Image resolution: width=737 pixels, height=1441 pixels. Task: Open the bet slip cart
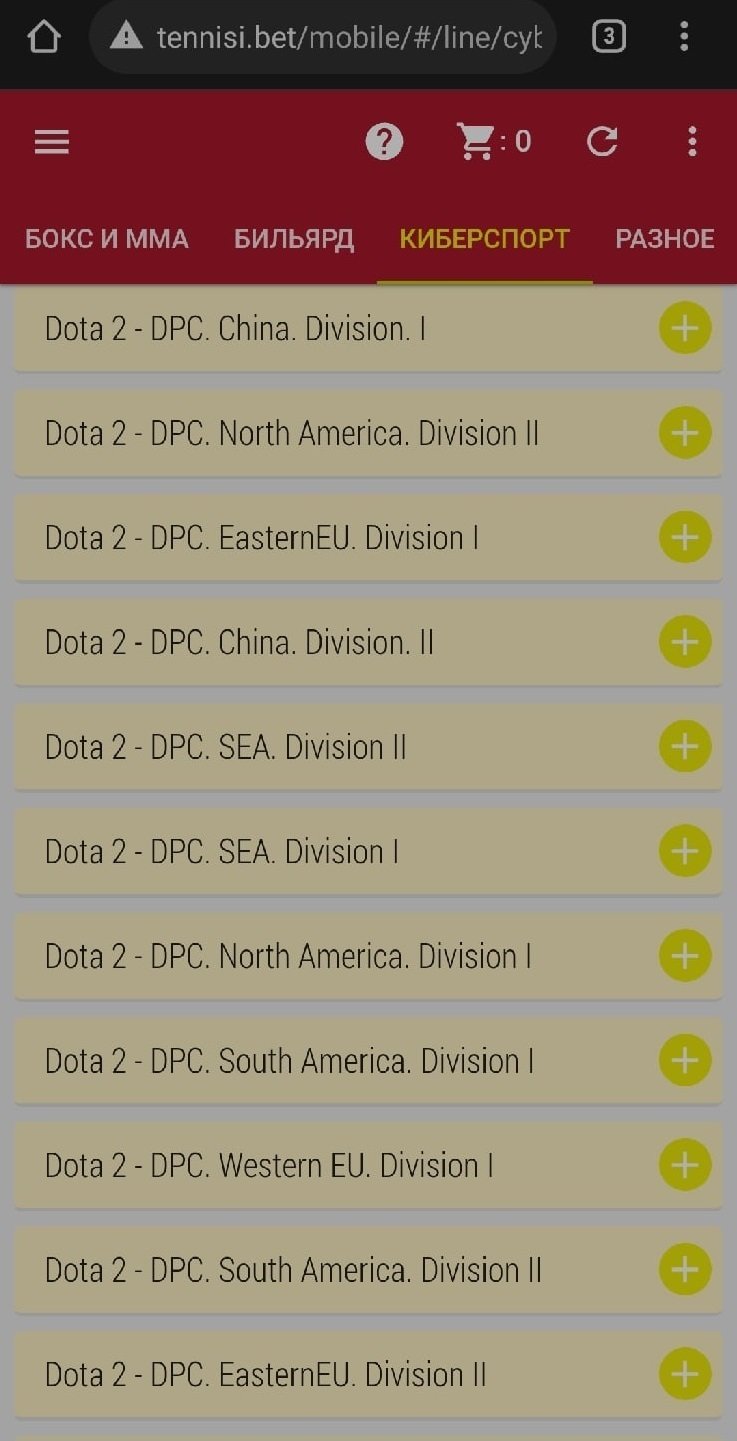[493, 143]
